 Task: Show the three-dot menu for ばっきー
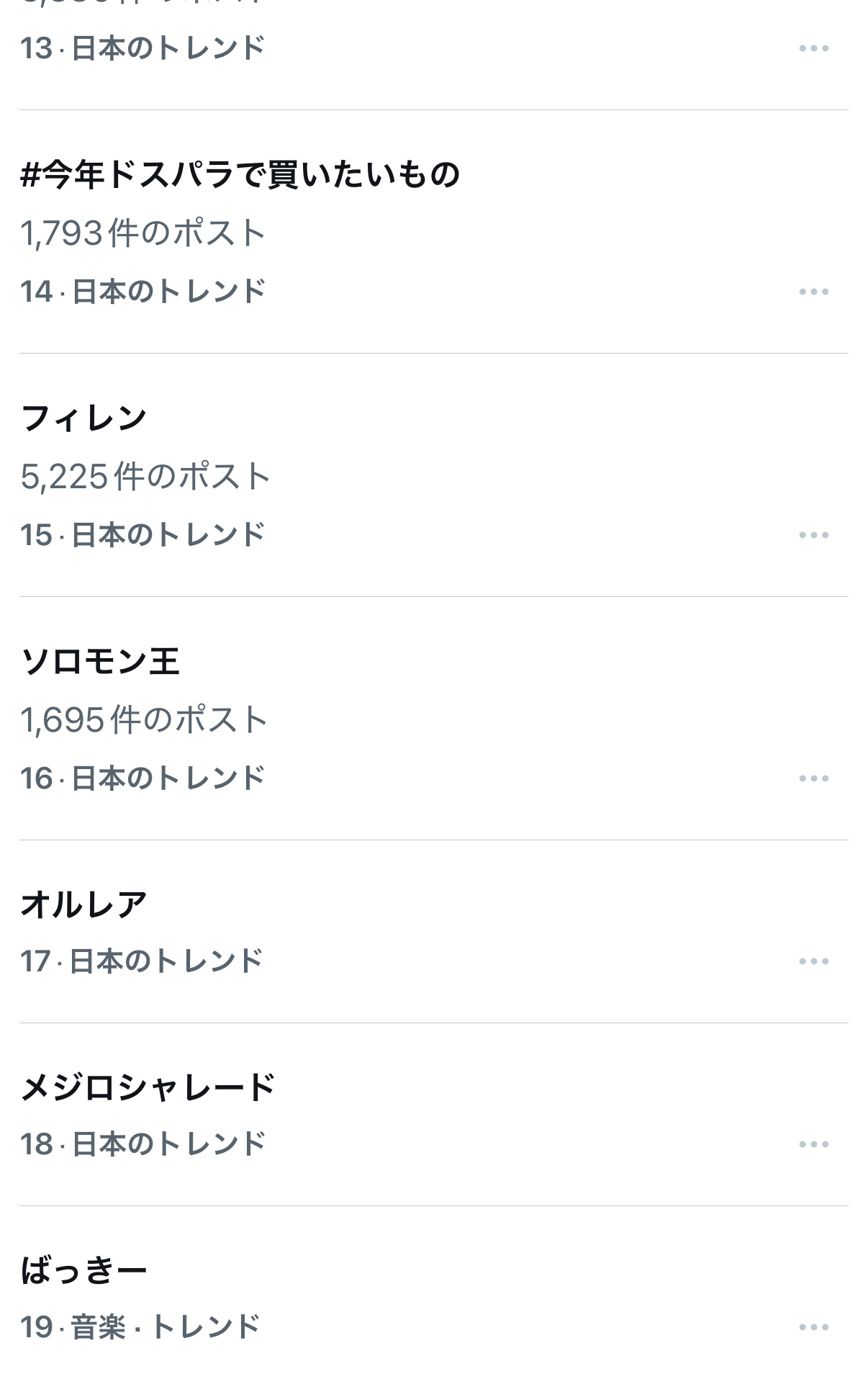coord(813,1328)
